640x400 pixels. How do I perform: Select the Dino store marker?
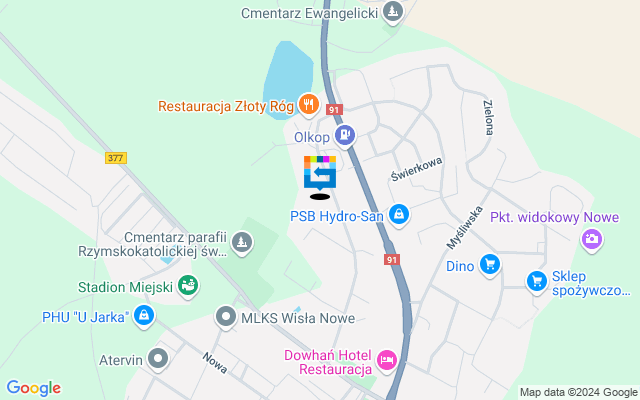click(489, 265)
